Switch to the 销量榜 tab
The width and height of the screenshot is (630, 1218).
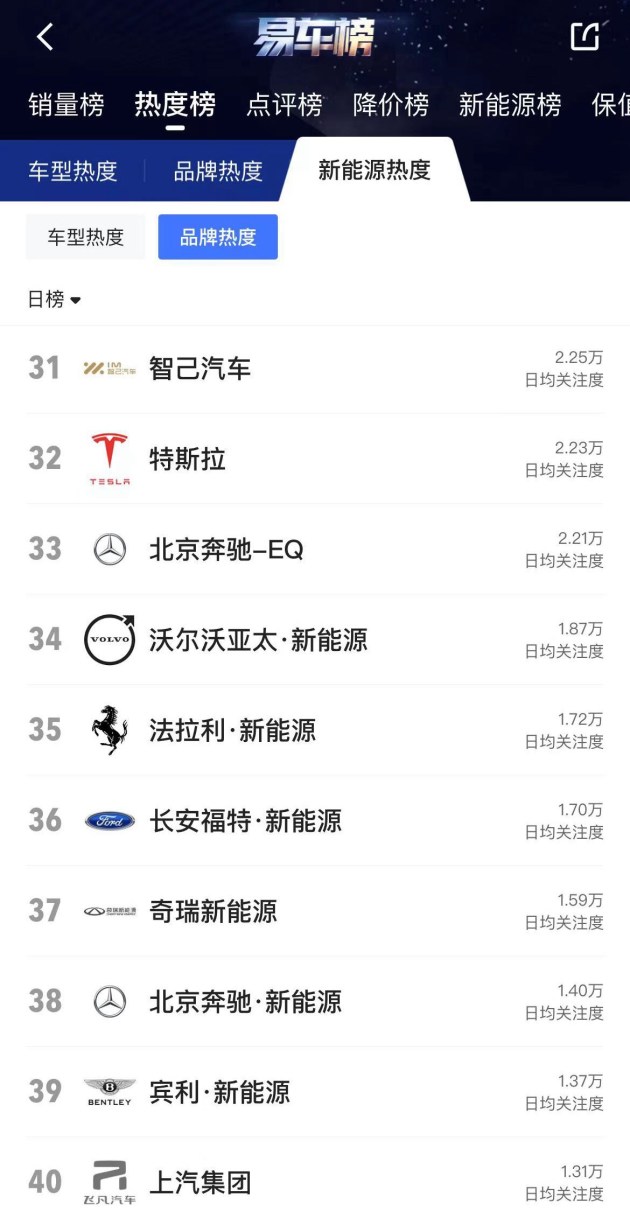(66, 105)
